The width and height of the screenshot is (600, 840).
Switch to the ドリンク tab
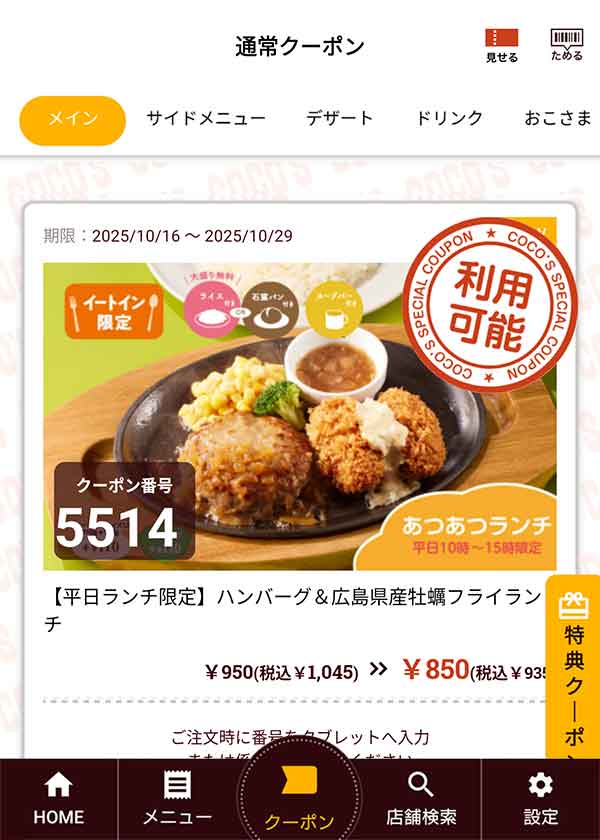450,119
